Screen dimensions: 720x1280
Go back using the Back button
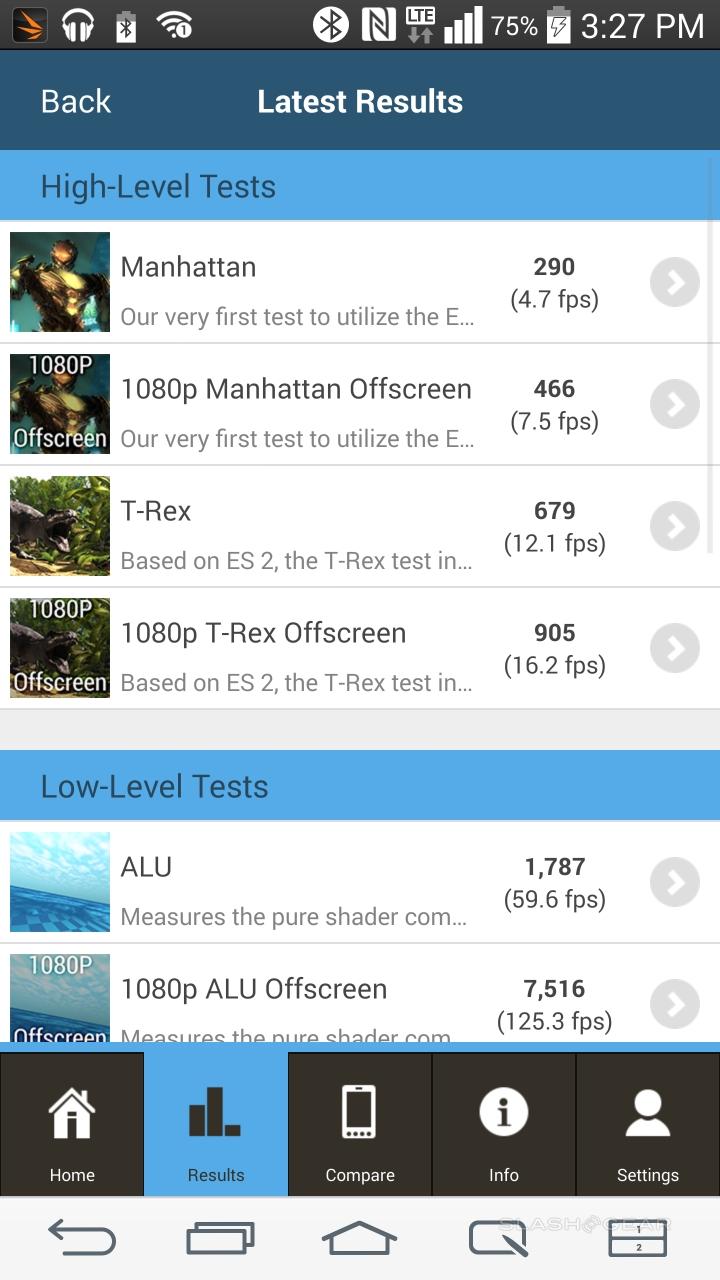click(76, 102)
